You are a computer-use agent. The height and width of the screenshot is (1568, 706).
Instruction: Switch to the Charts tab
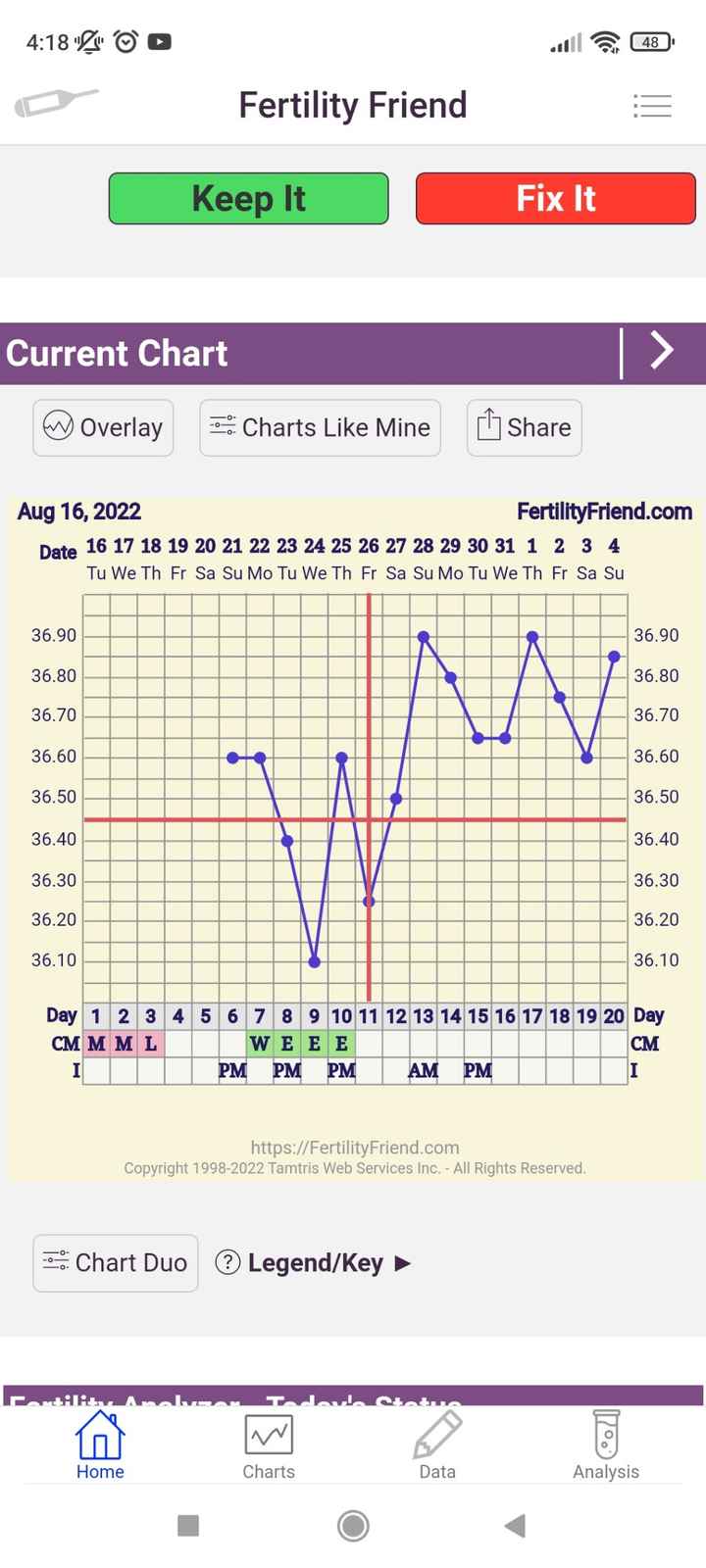coord(268,1445)
